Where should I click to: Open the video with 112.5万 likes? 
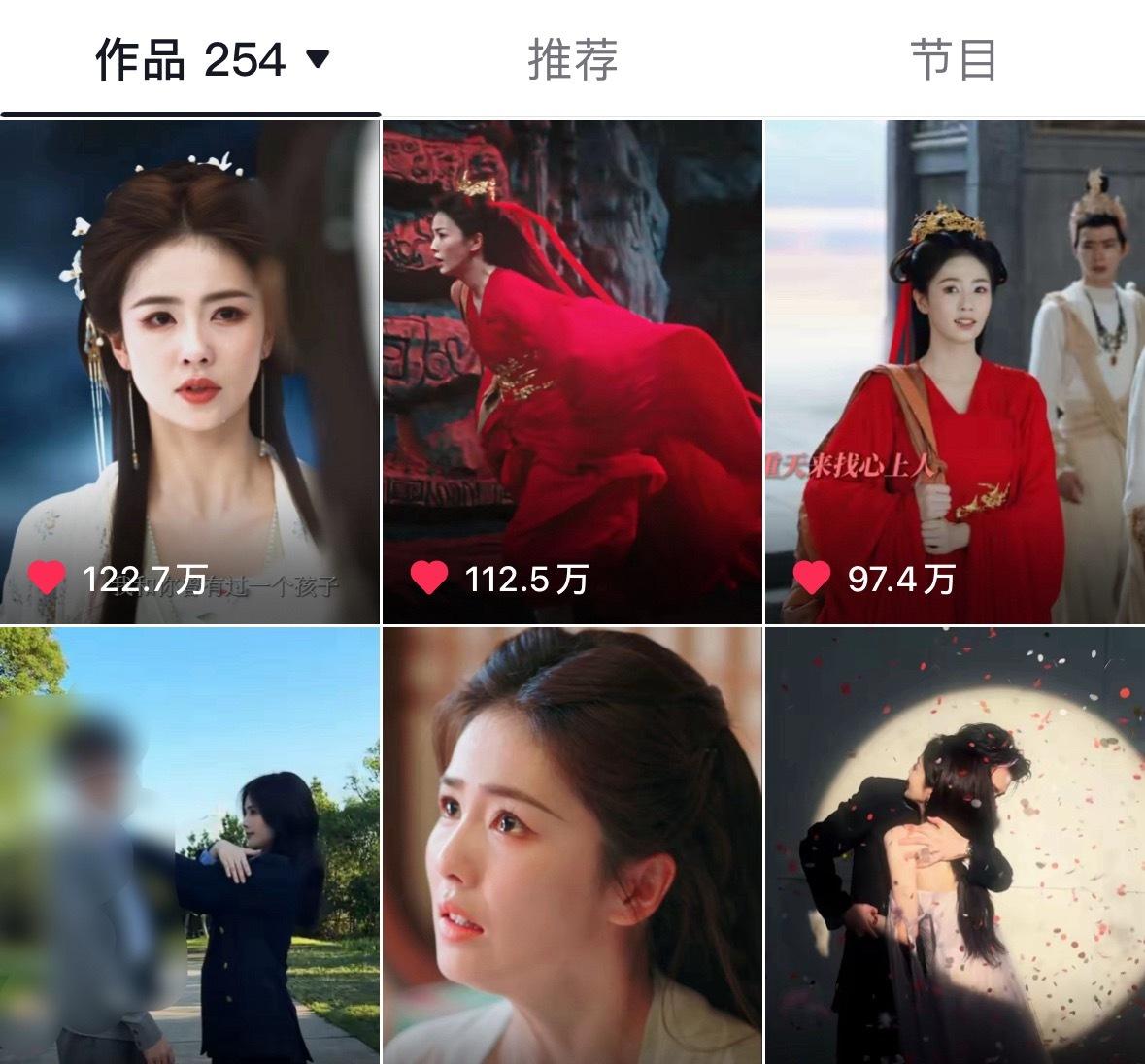coord(572,371)
